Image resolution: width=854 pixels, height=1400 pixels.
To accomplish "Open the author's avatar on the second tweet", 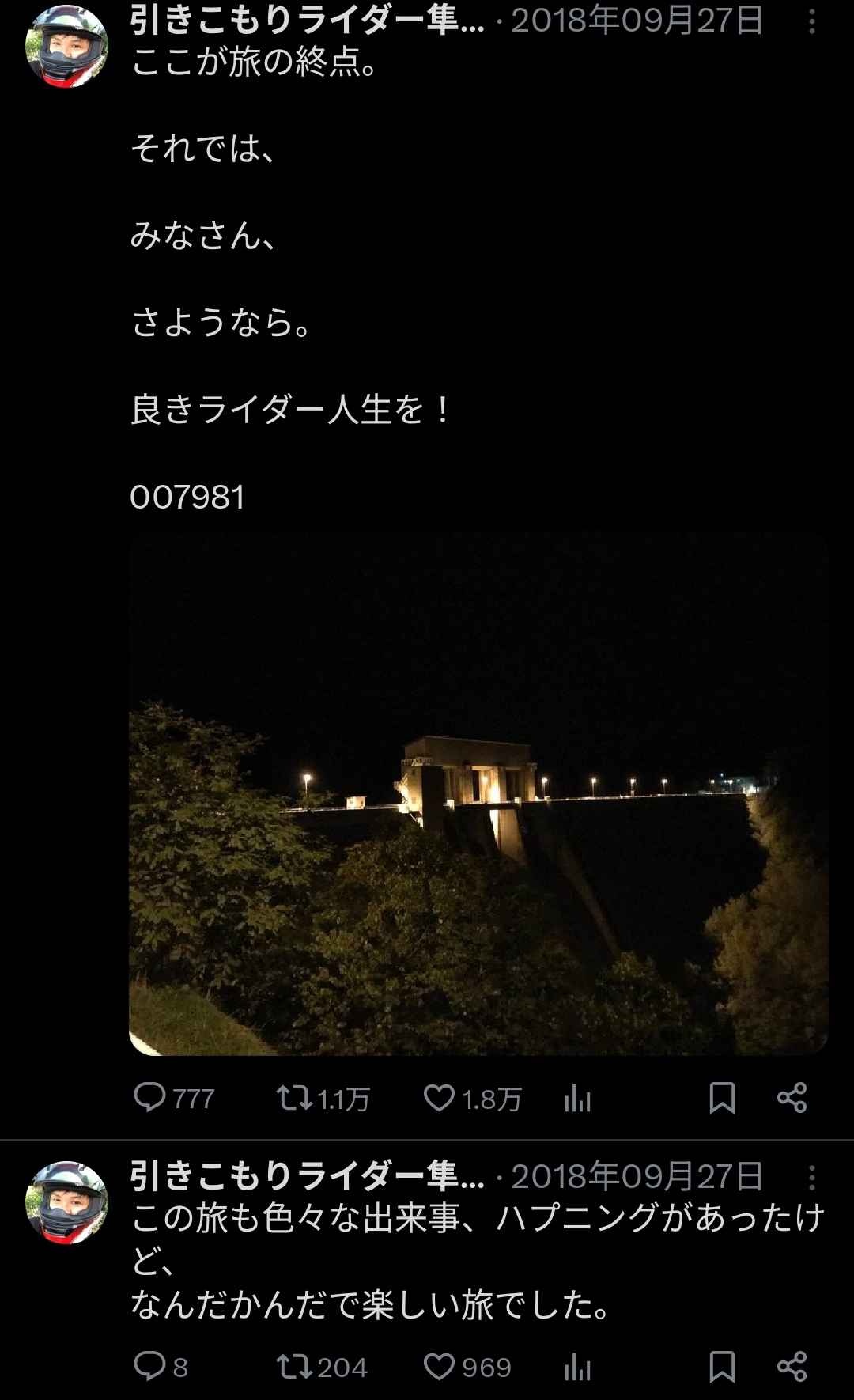I will (66, 1201).
